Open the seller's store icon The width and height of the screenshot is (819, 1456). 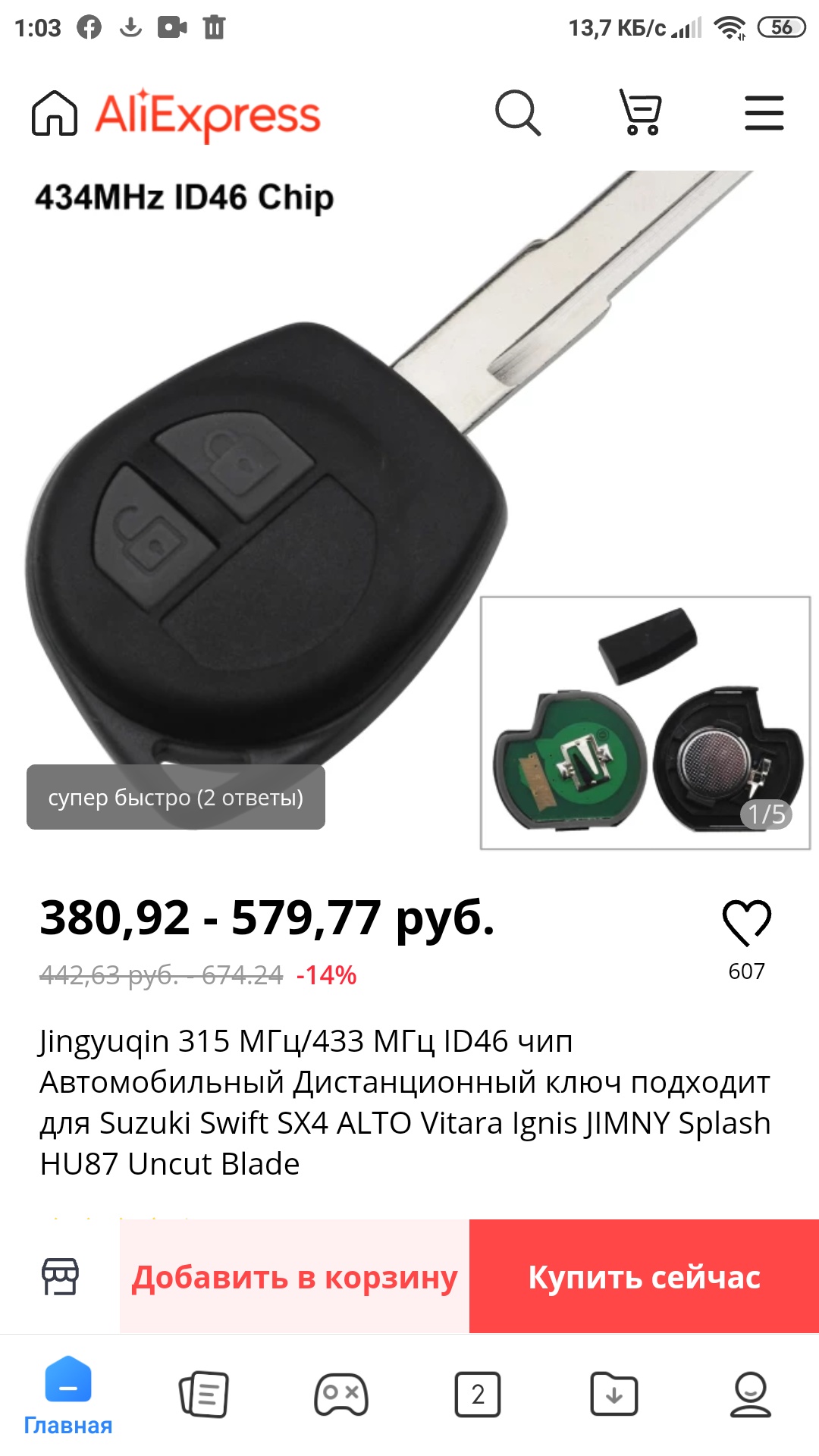[x=60, y=1277]
